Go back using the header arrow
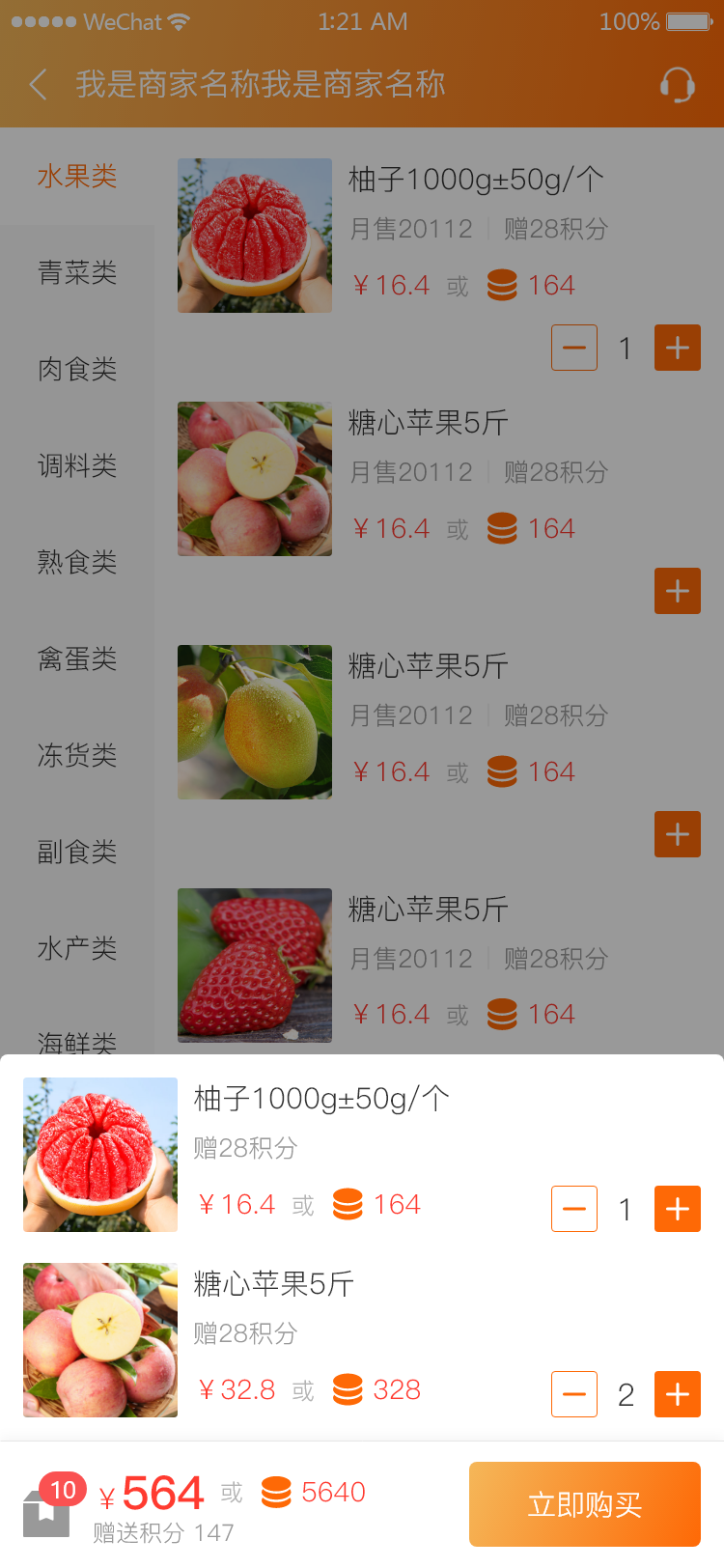 [39, 85]
